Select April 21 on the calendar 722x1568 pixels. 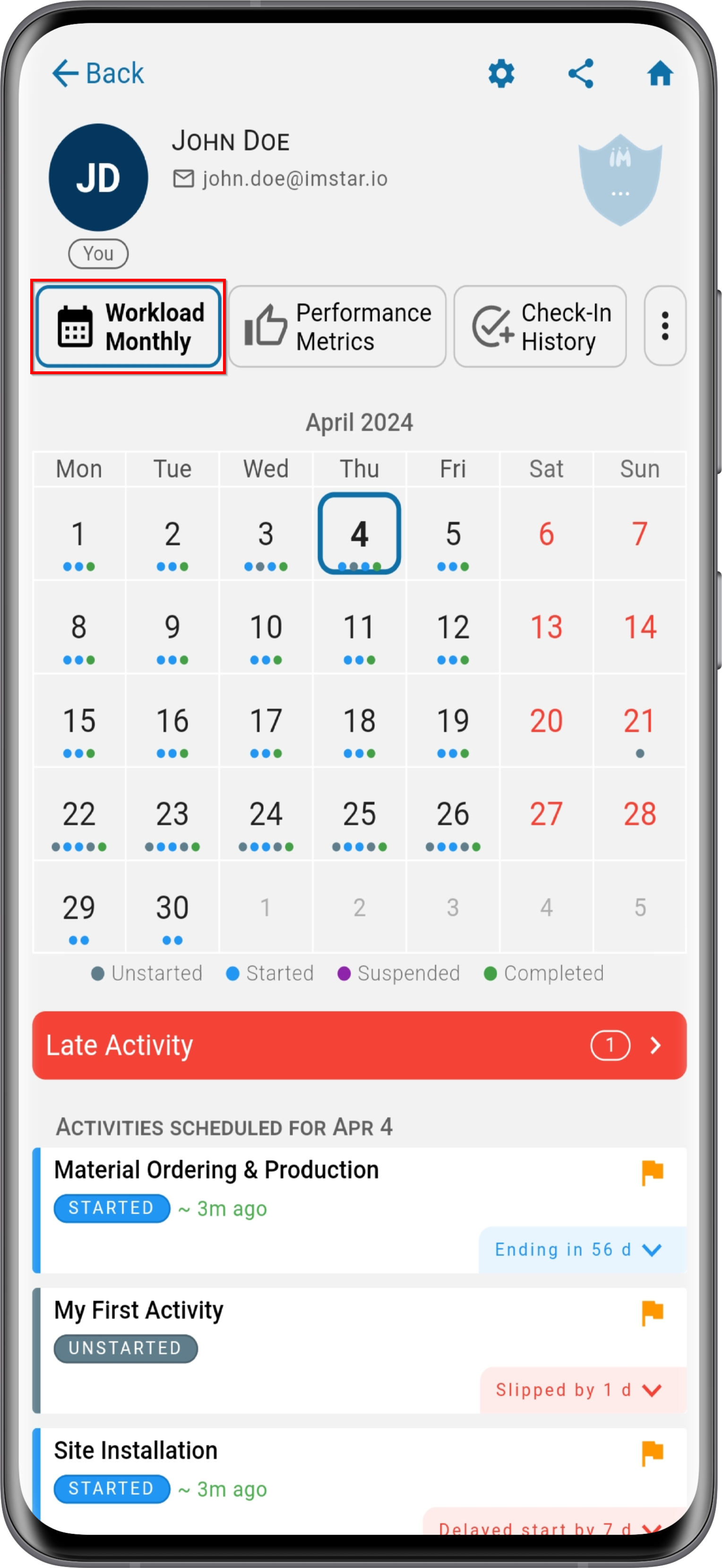(639, 721)
